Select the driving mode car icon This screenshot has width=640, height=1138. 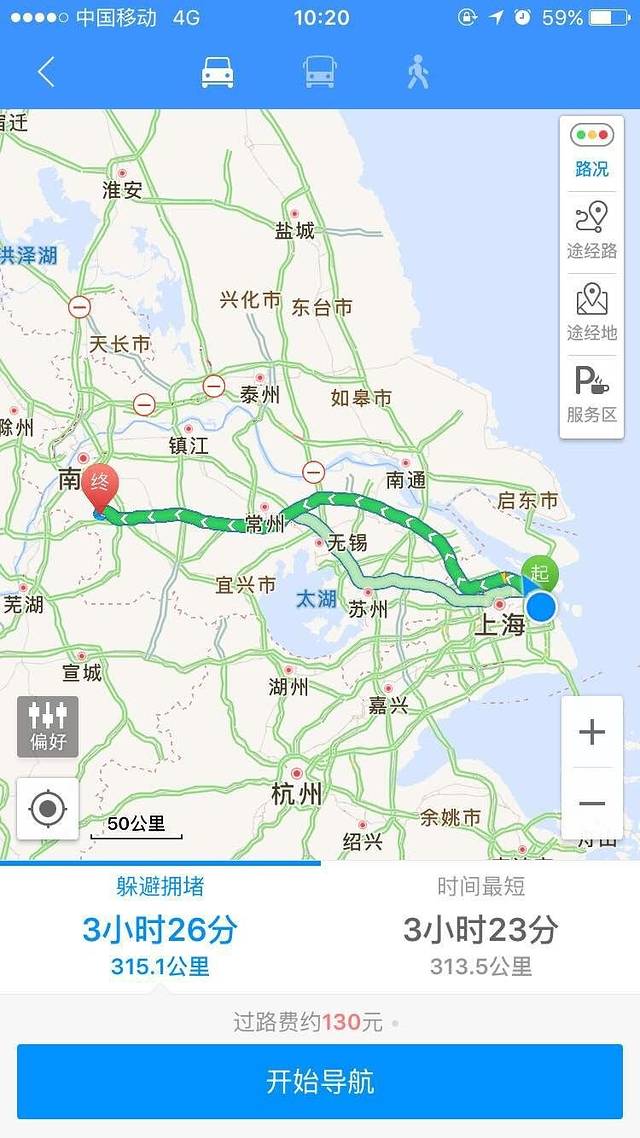tap(217, 72)
